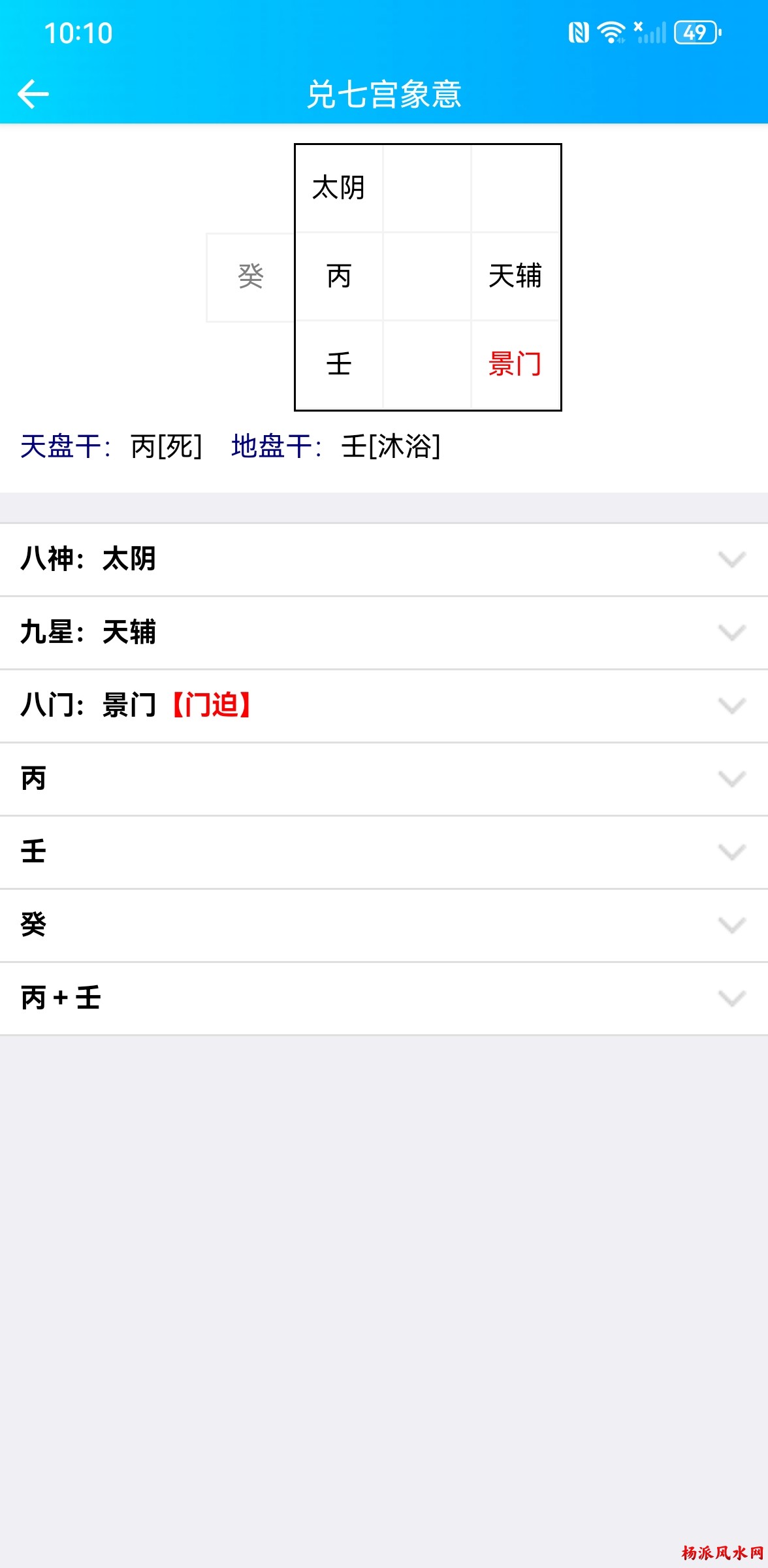Expand the 丙 + 壬 combination row

click(384, 998)
